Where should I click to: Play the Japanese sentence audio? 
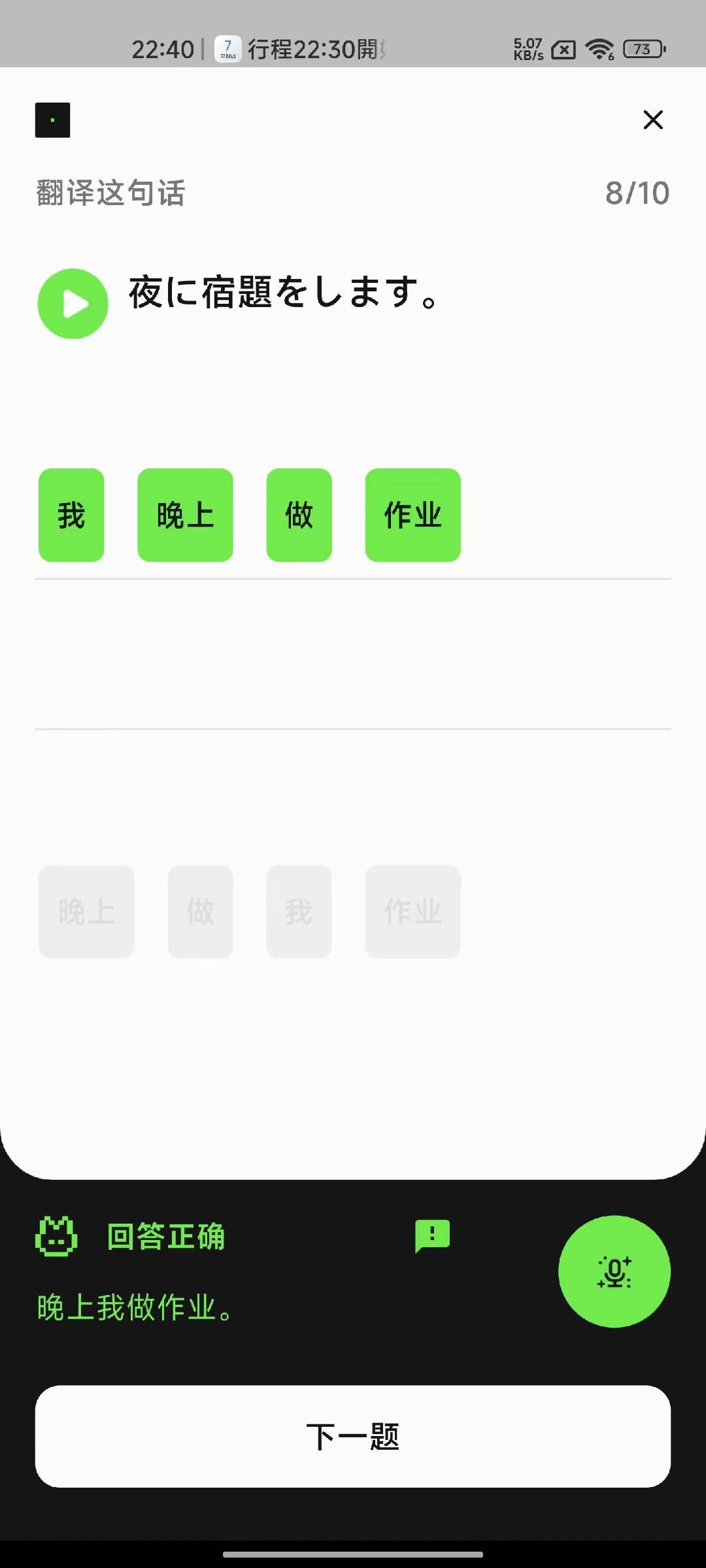[x=73, y=304]
